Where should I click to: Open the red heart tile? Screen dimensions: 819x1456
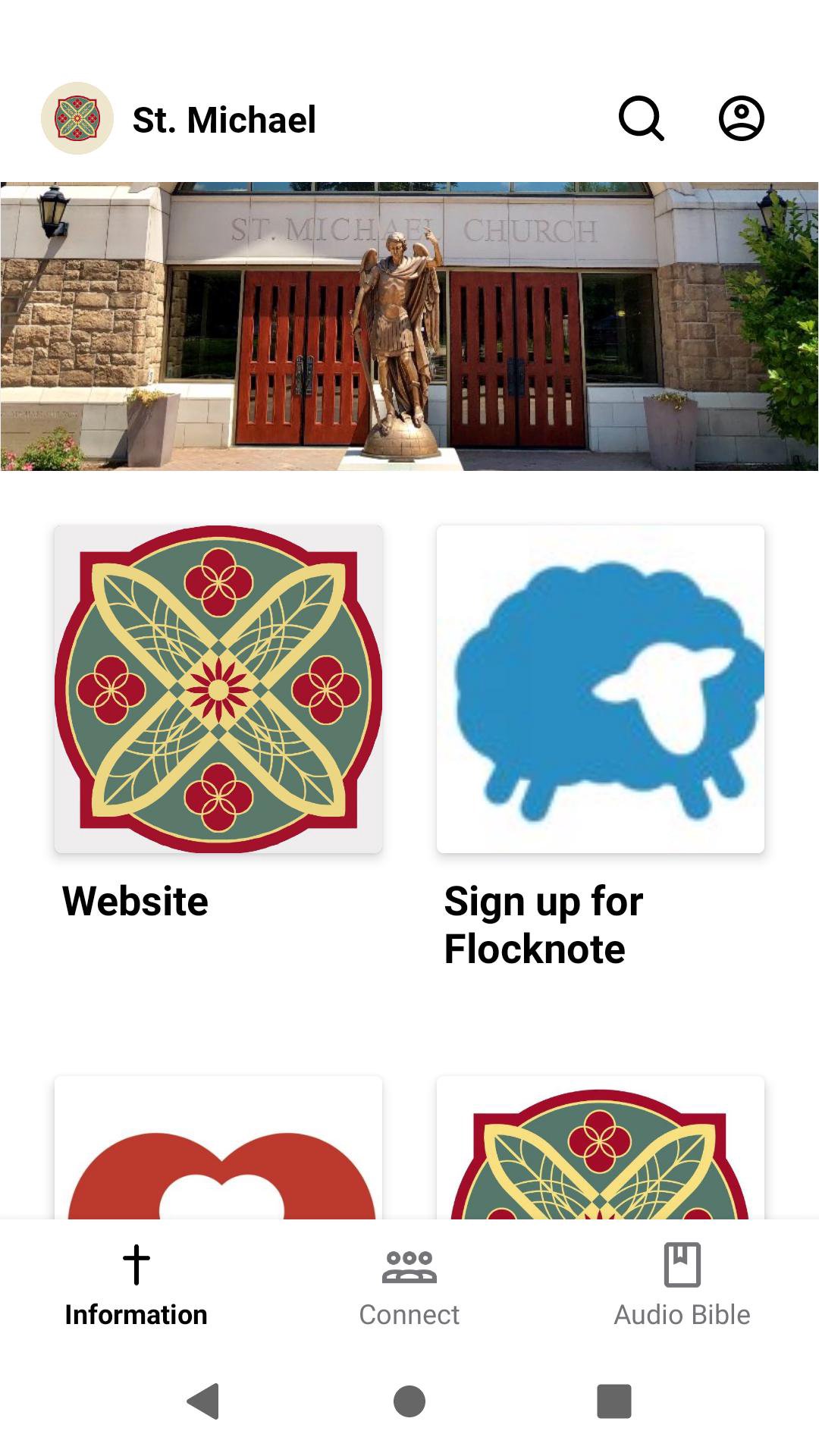point(218,1149)
